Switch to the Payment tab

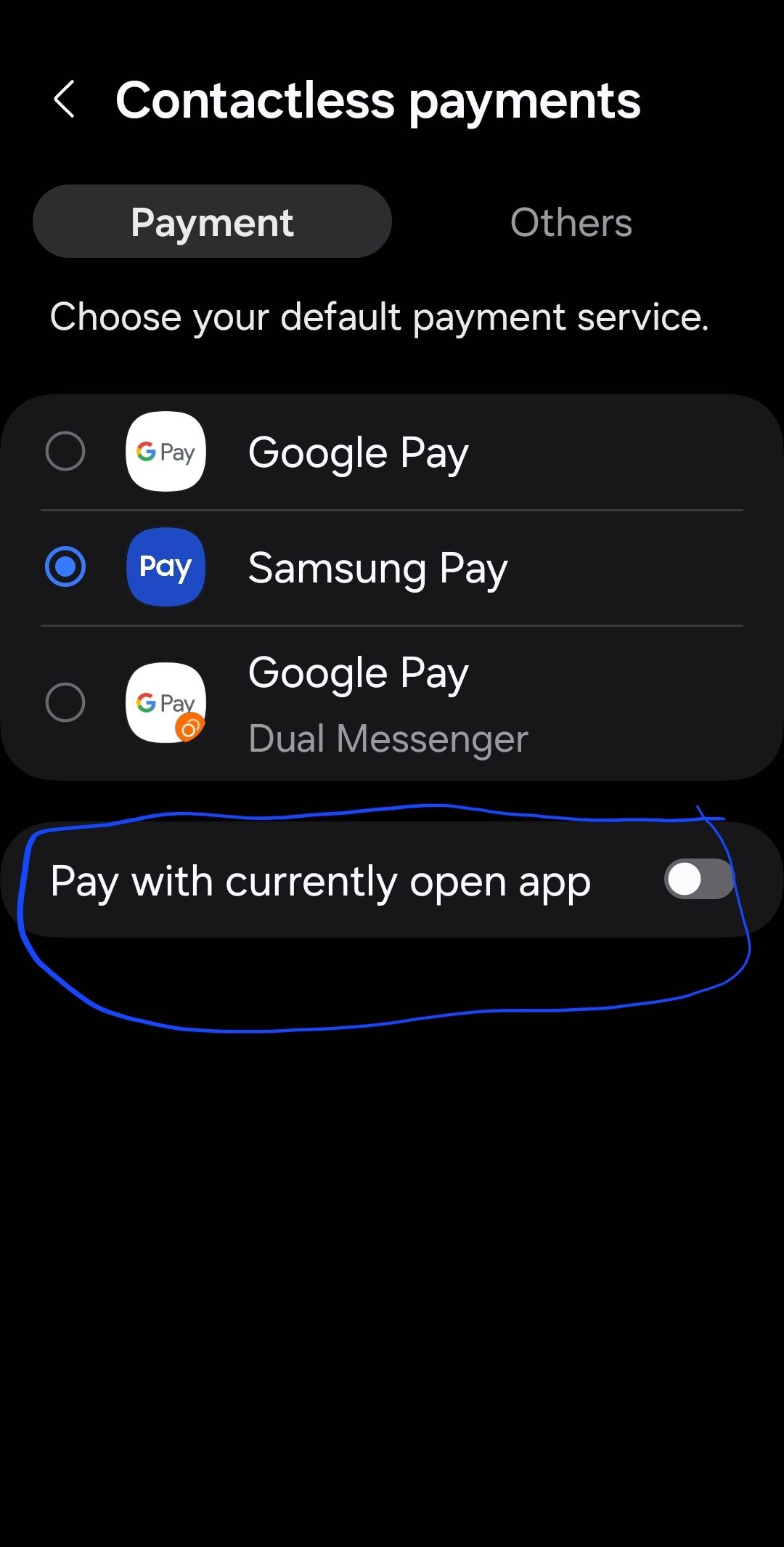(x=212, y=222)
